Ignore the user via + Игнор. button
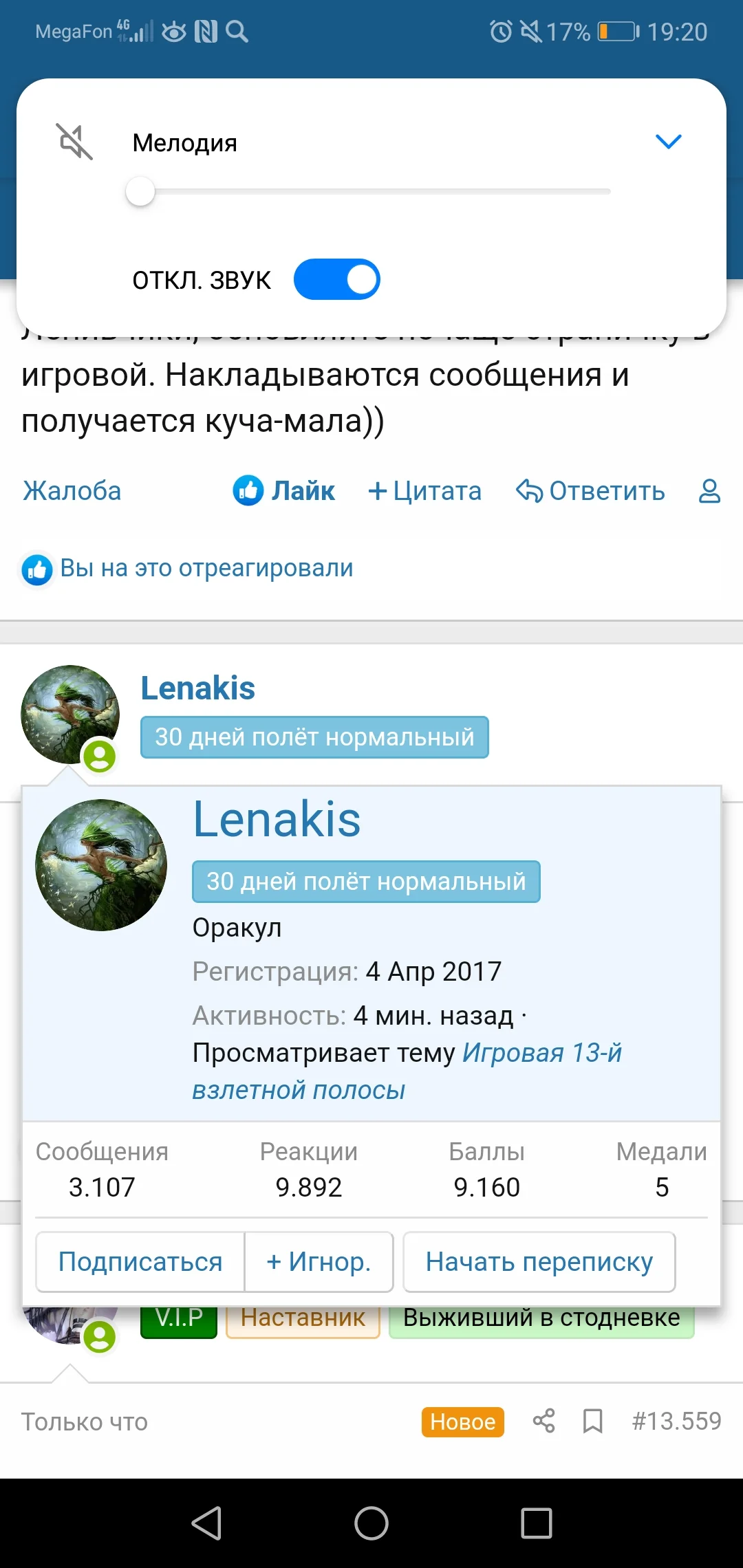The height and width of the screenshot is (1568, 743). pos(319,1261)
